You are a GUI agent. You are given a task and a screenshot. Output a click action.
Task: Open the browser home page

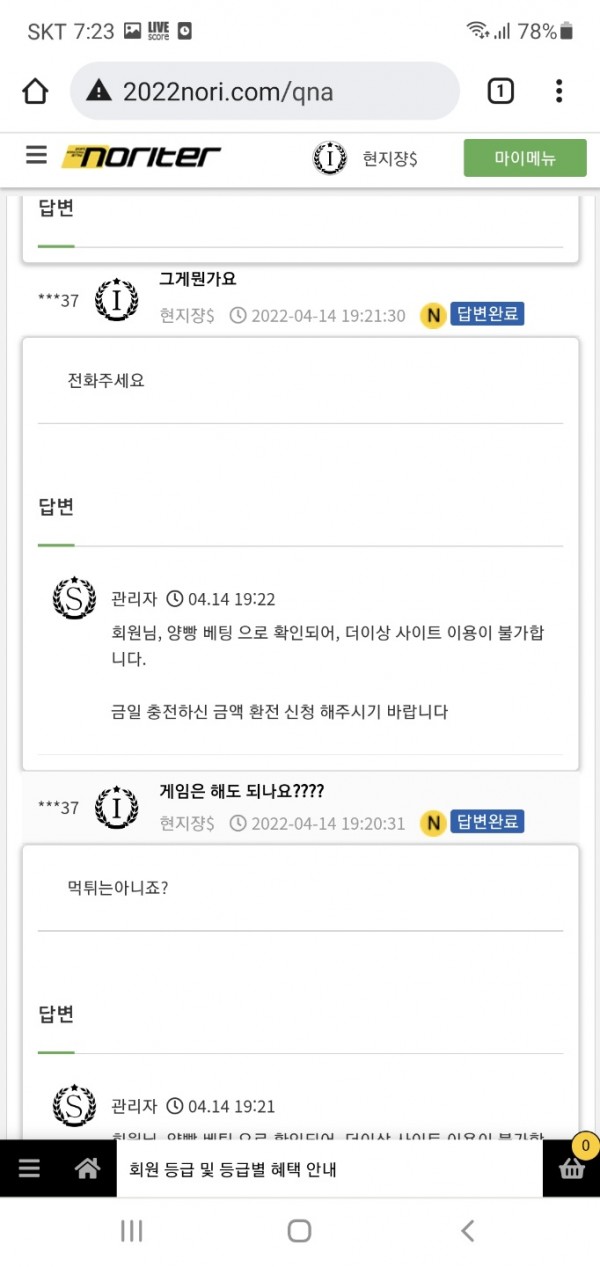pyautogui.click(x=35, y=92)
